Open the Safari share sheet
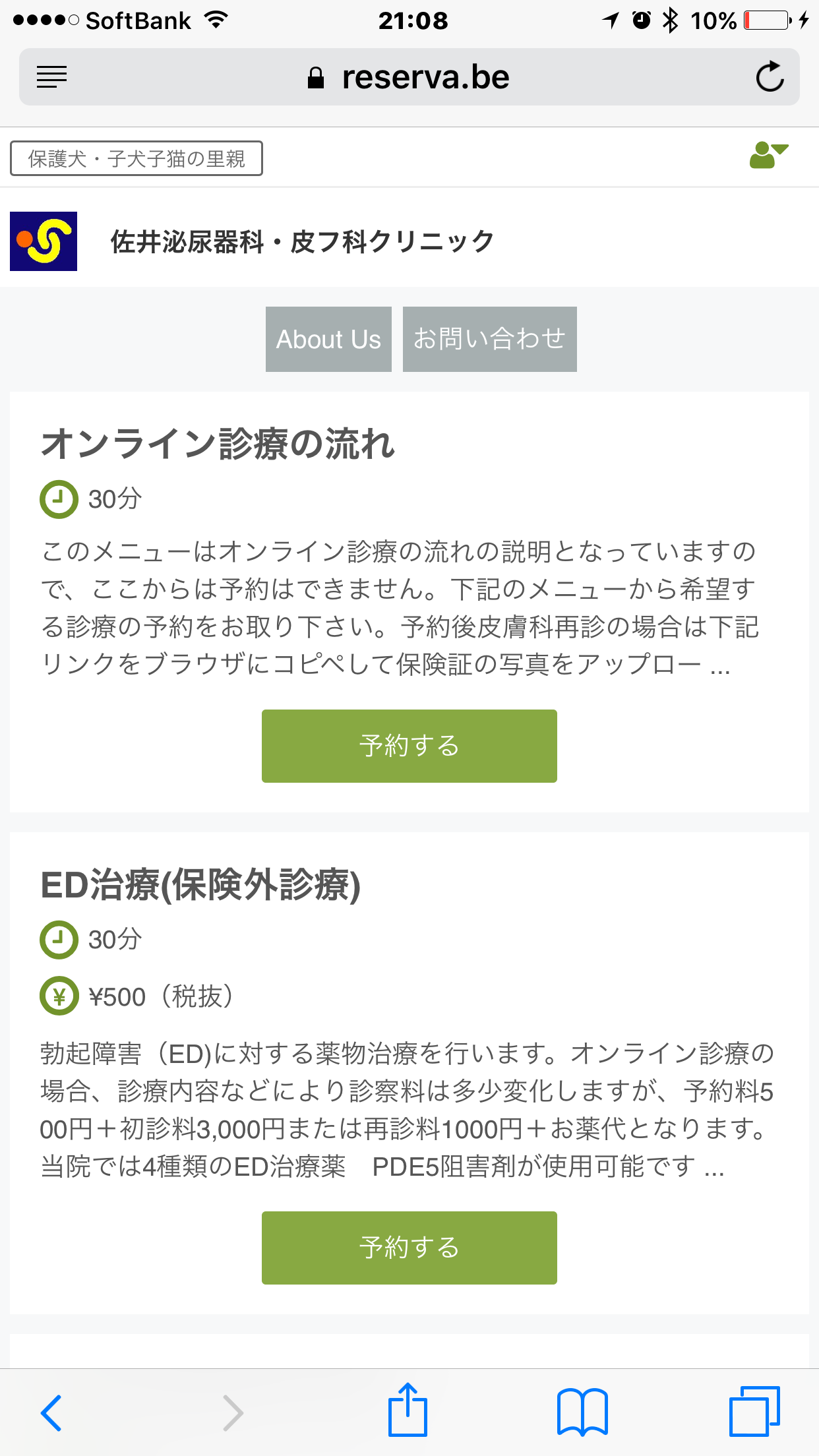Image resolution: width=819 pixels, height=1456 pixels. point(408,1410)
